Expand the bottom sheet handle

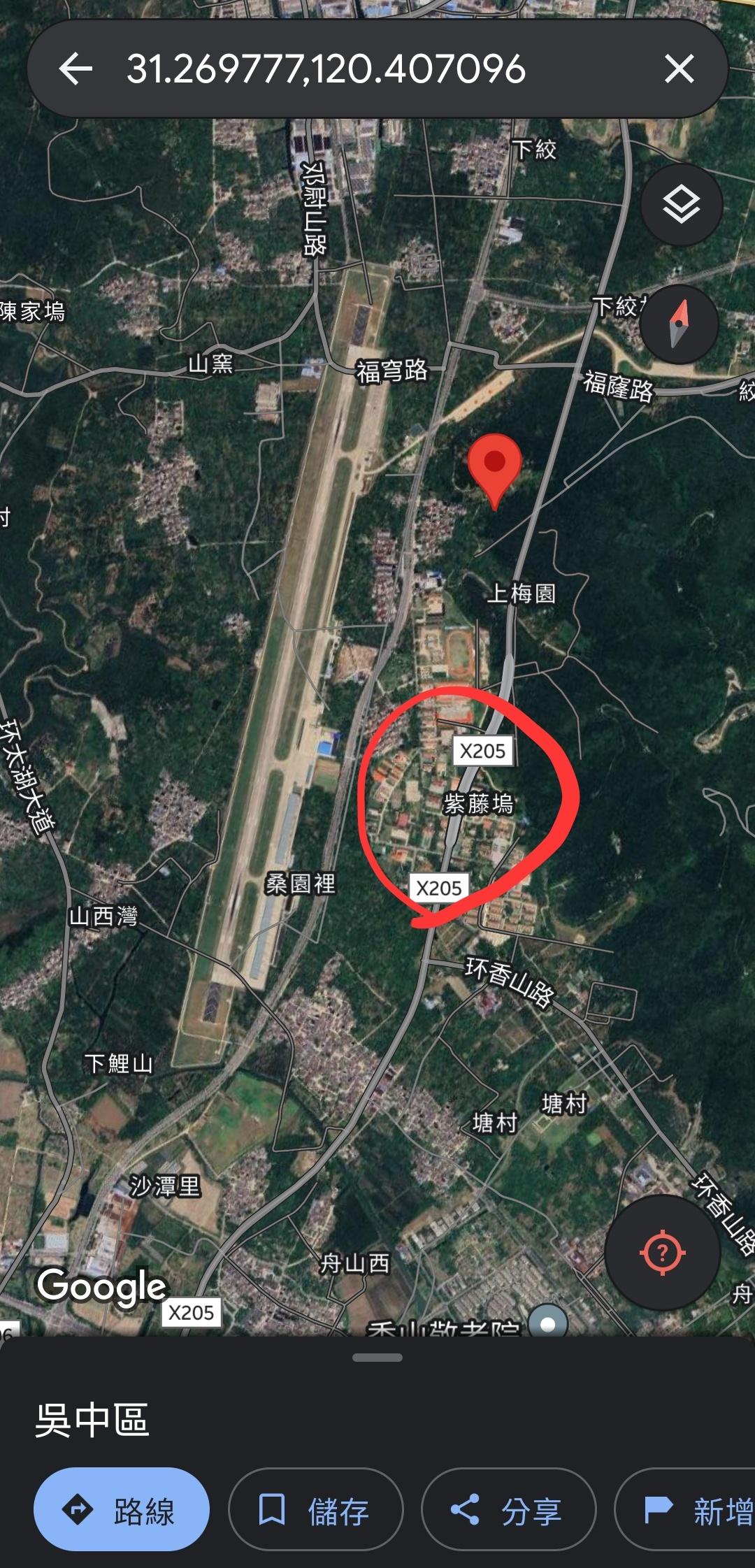click(x=377, y=1357)
